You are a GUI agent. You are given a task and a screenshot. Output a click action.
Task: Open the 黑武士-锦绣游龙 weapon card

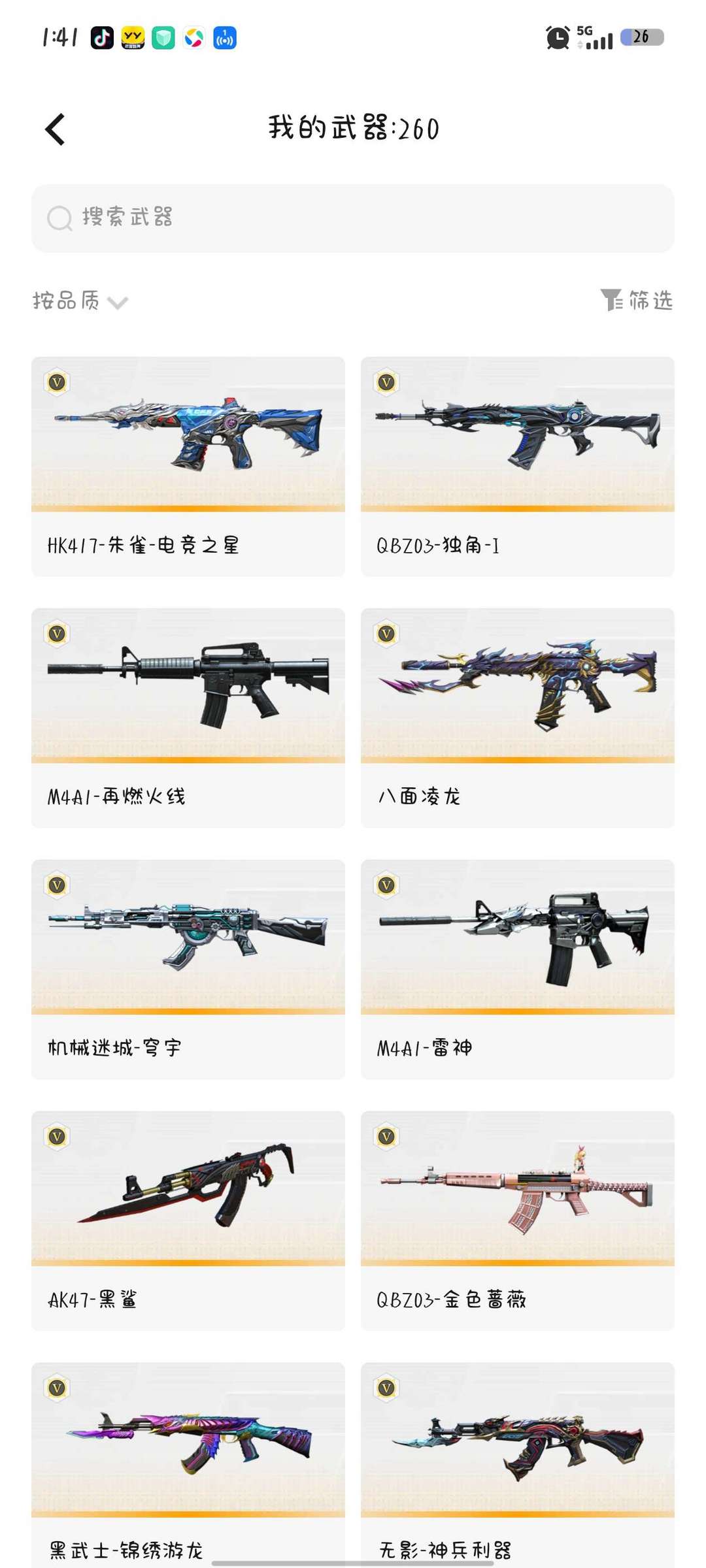tap(188, 1463)
